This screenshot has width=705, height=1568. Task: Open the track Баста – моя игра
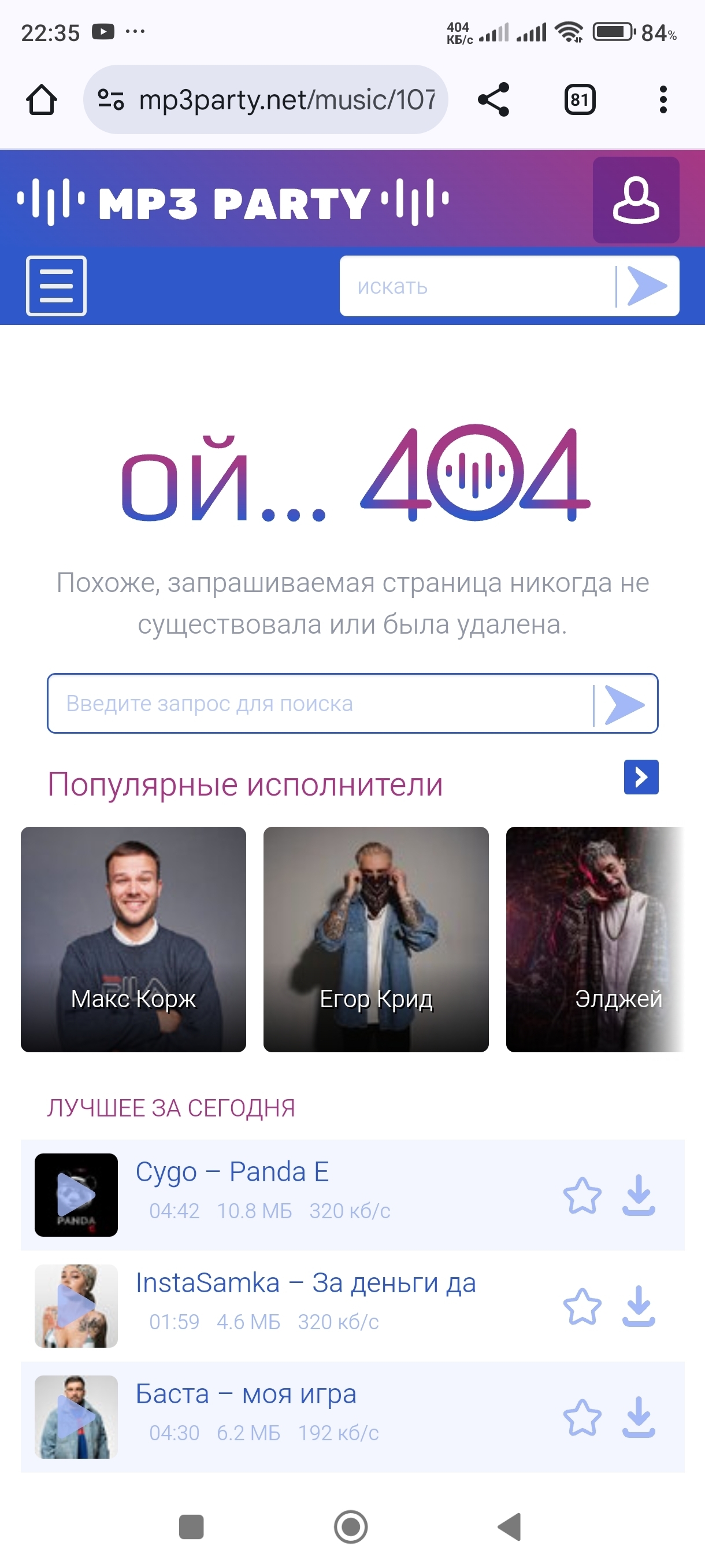[246, 1394]
